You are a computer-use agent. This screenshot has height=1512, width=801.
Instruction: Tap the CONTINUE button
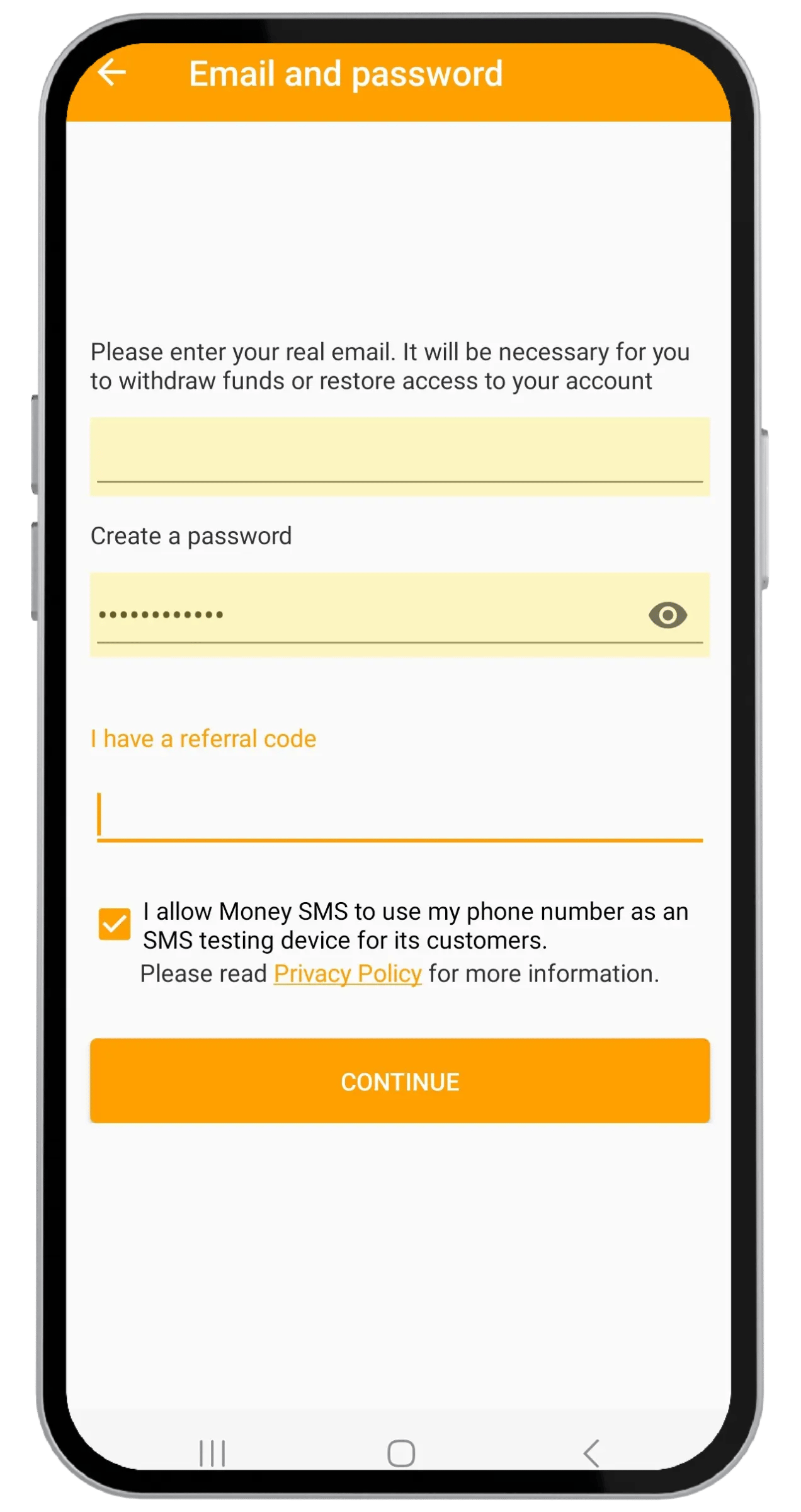400,1081
